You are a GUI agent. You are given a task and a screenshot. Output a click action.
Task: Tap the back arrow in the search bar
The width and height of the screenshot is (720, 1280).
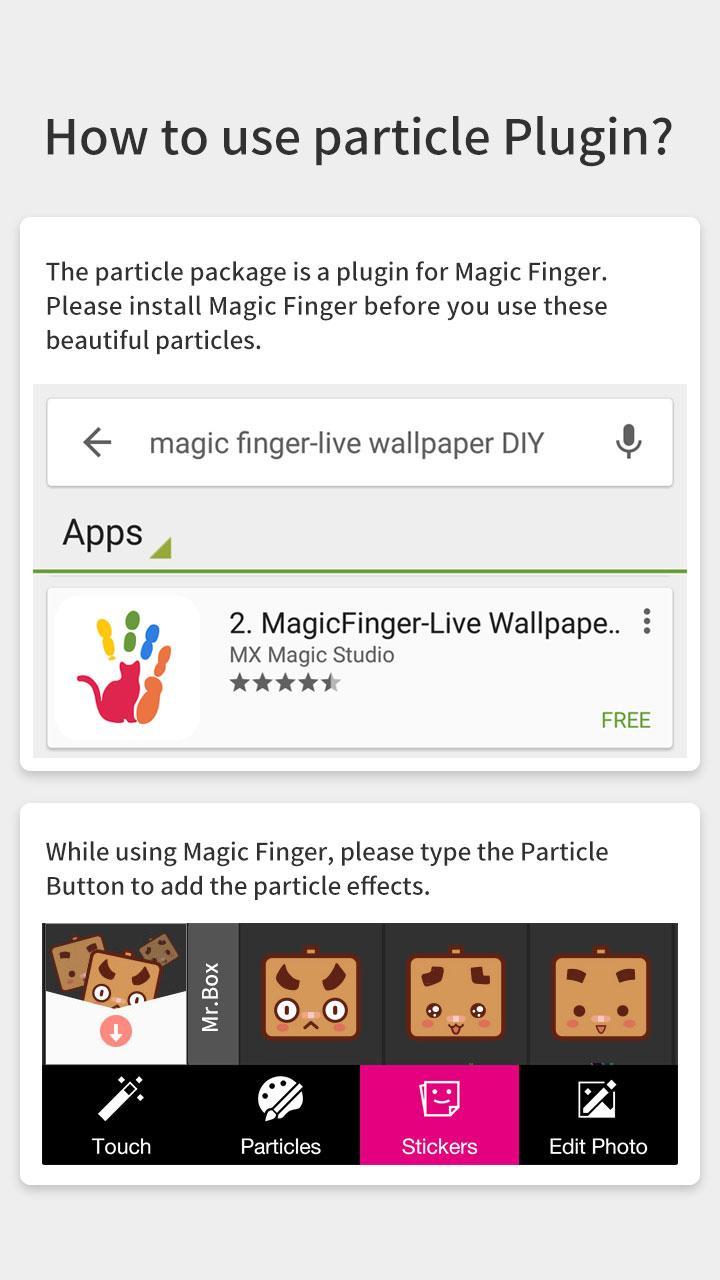pos(97,441)
